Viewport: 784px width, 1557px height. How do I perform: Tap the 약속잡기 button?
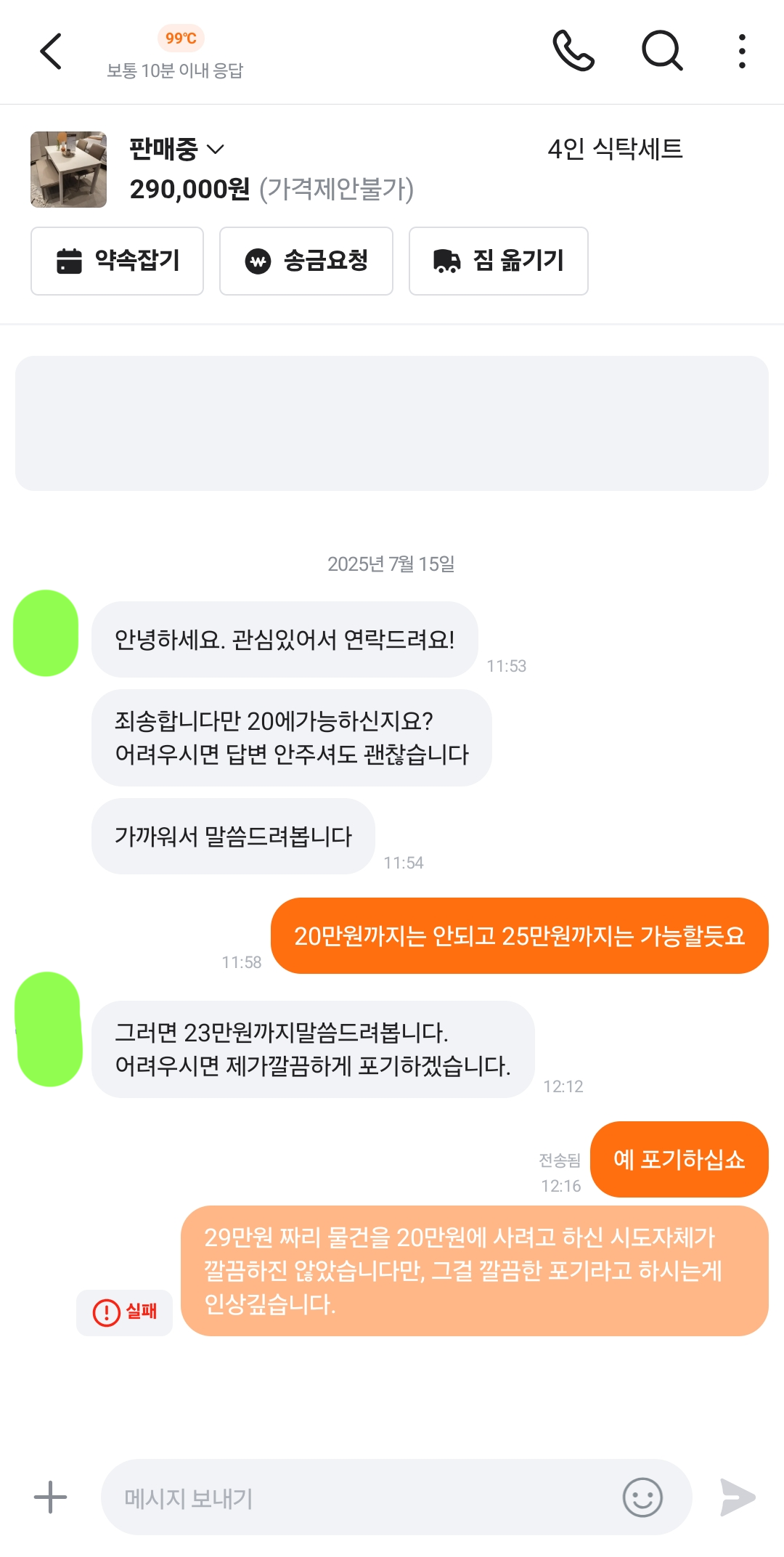[x=117, y=261]
